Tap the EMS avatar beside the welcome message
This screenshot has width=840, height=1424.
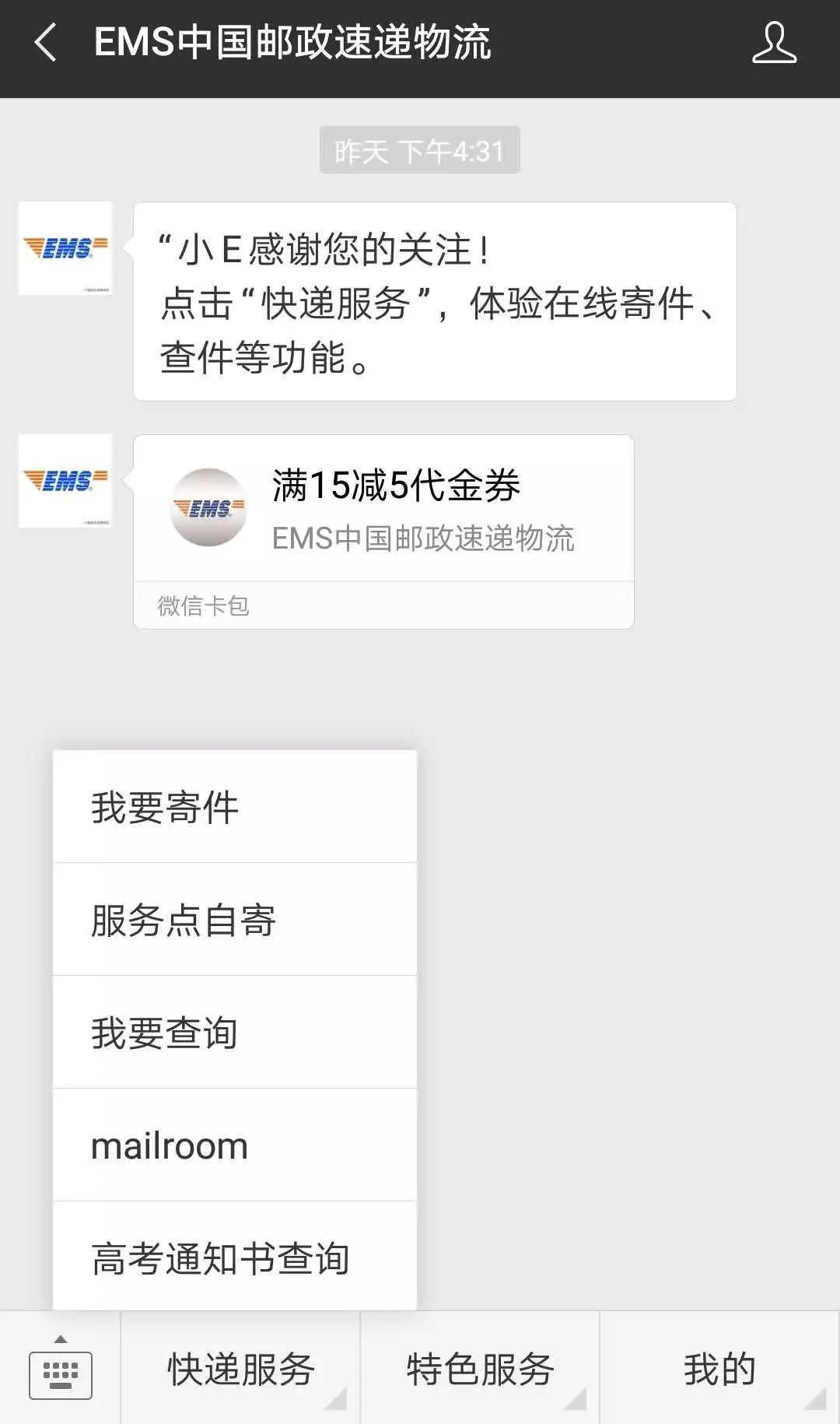[x=65, y=248]
